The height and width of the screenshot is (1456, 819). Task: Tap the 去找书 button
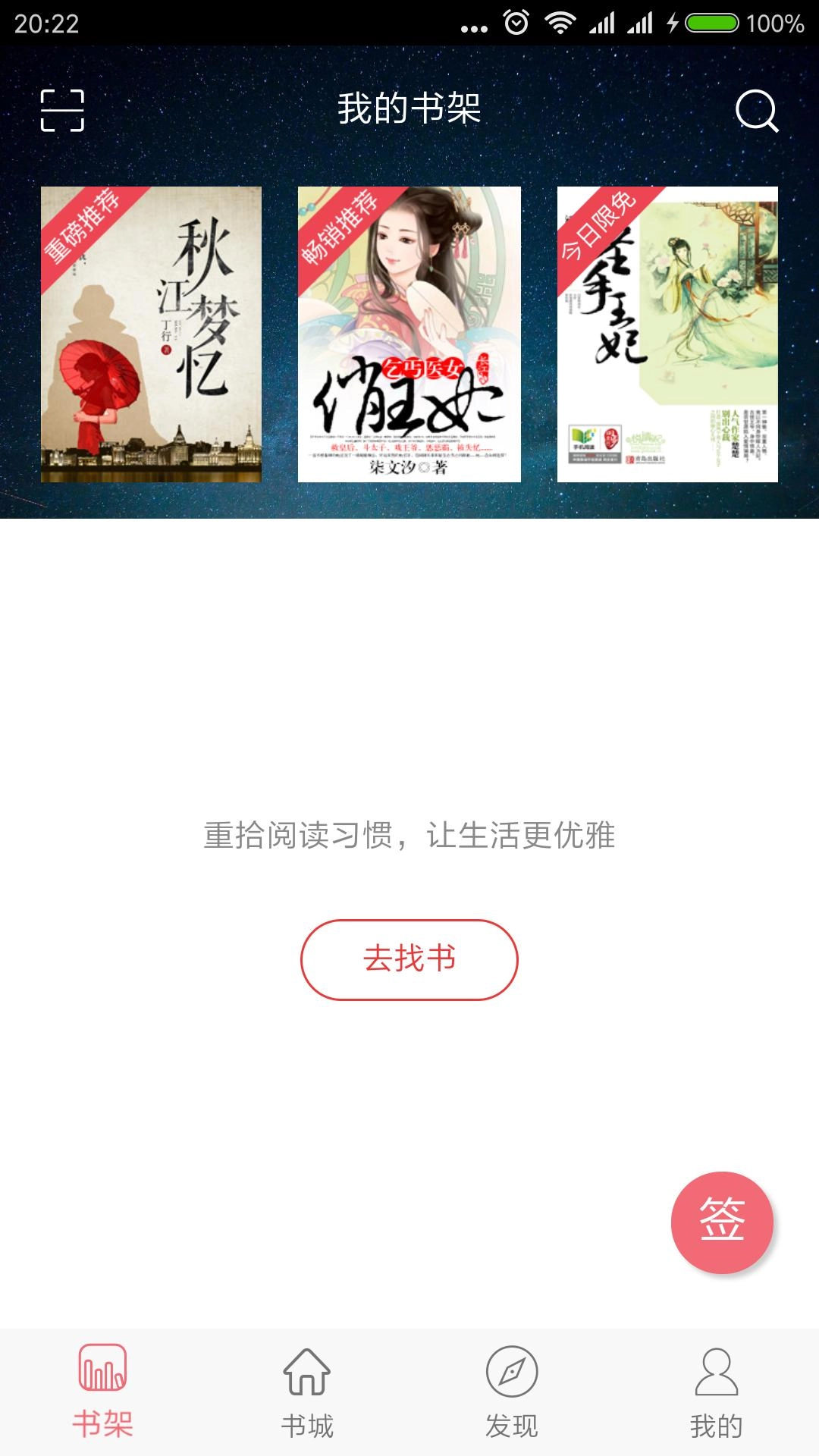tap(409, 959)
